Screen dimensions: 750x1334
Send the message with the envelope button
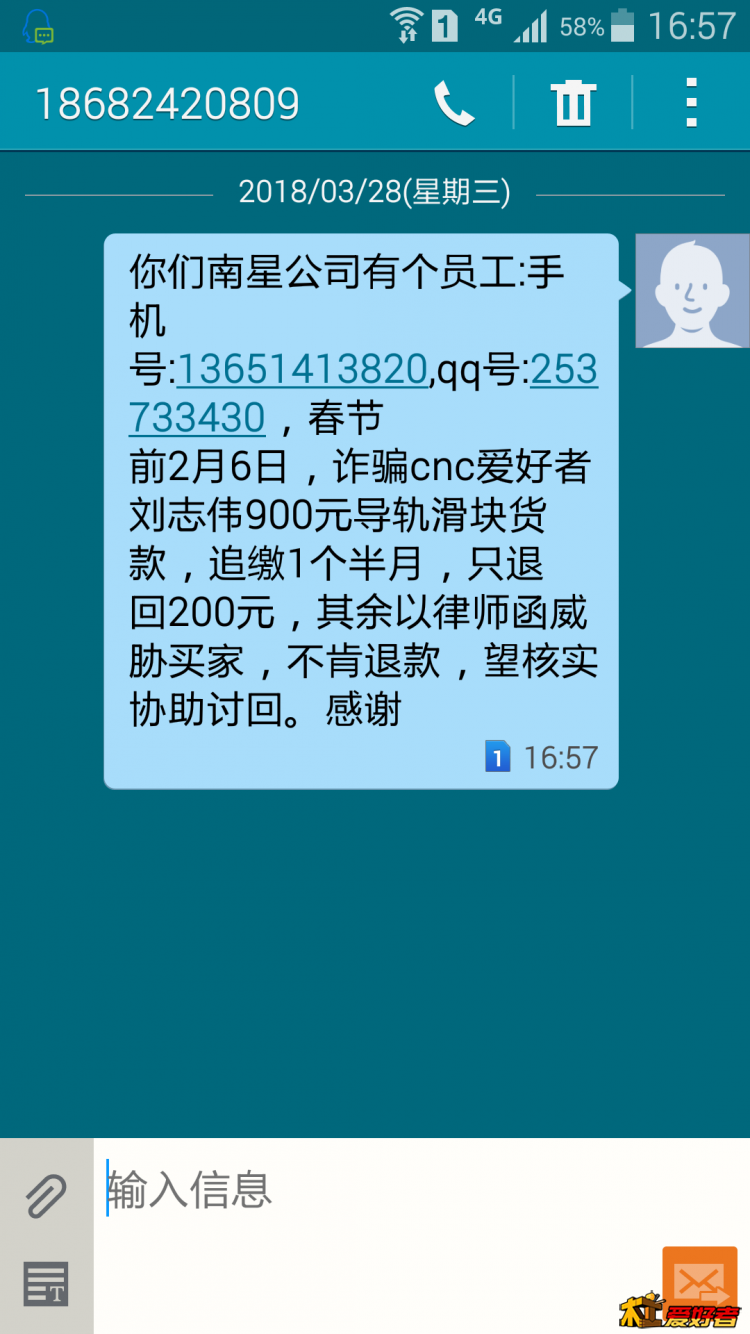[x=699, y=1281]
